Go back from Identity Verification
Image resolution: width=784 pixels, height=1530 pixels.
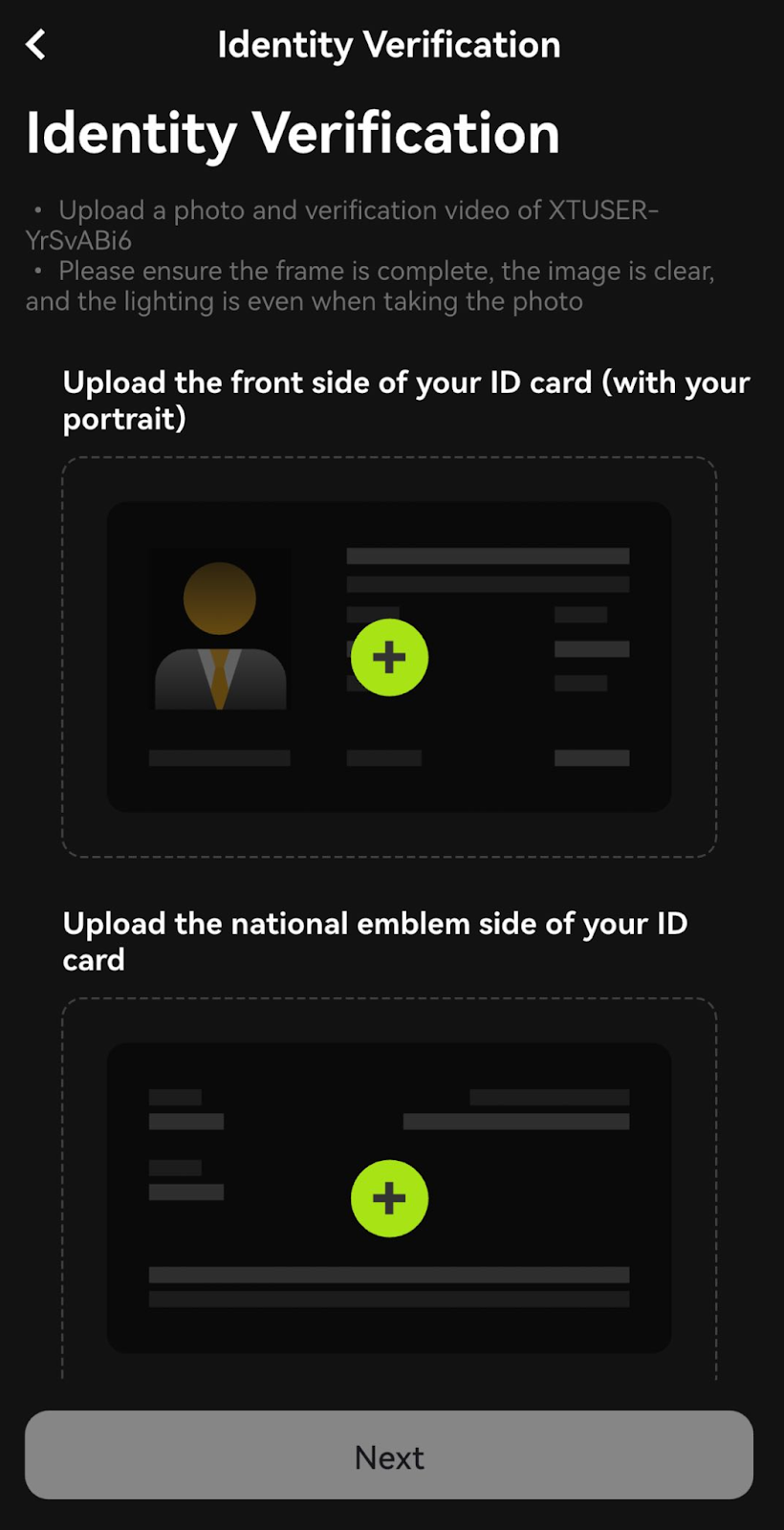pos(36,44)
